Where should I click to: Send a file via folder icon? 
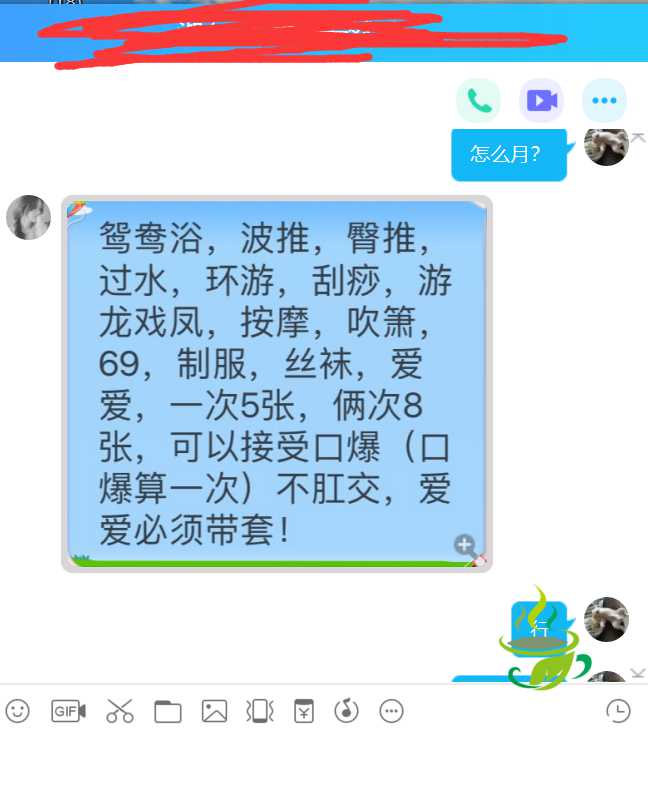click(167, 711)
